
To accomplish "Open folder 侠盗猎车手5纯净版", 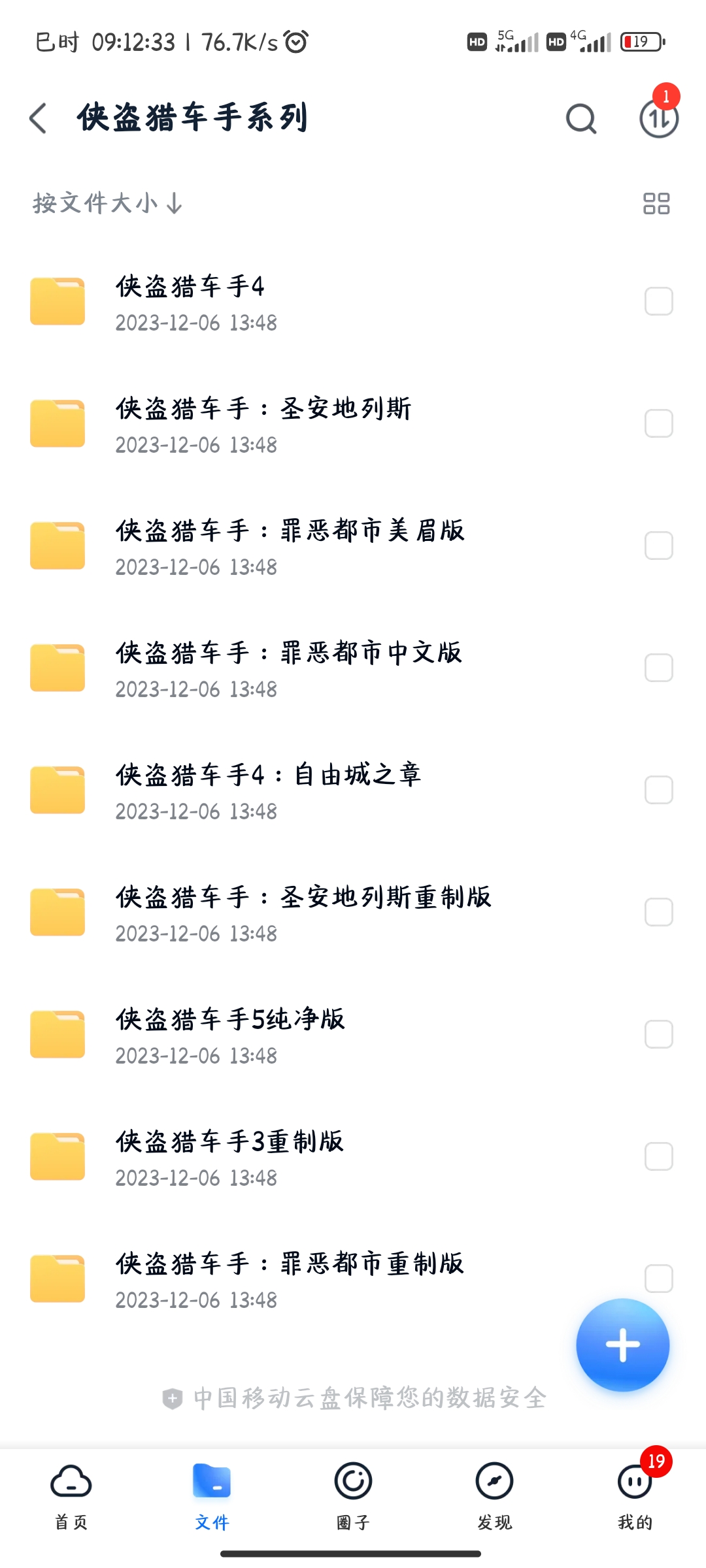I will (353, 1036).
